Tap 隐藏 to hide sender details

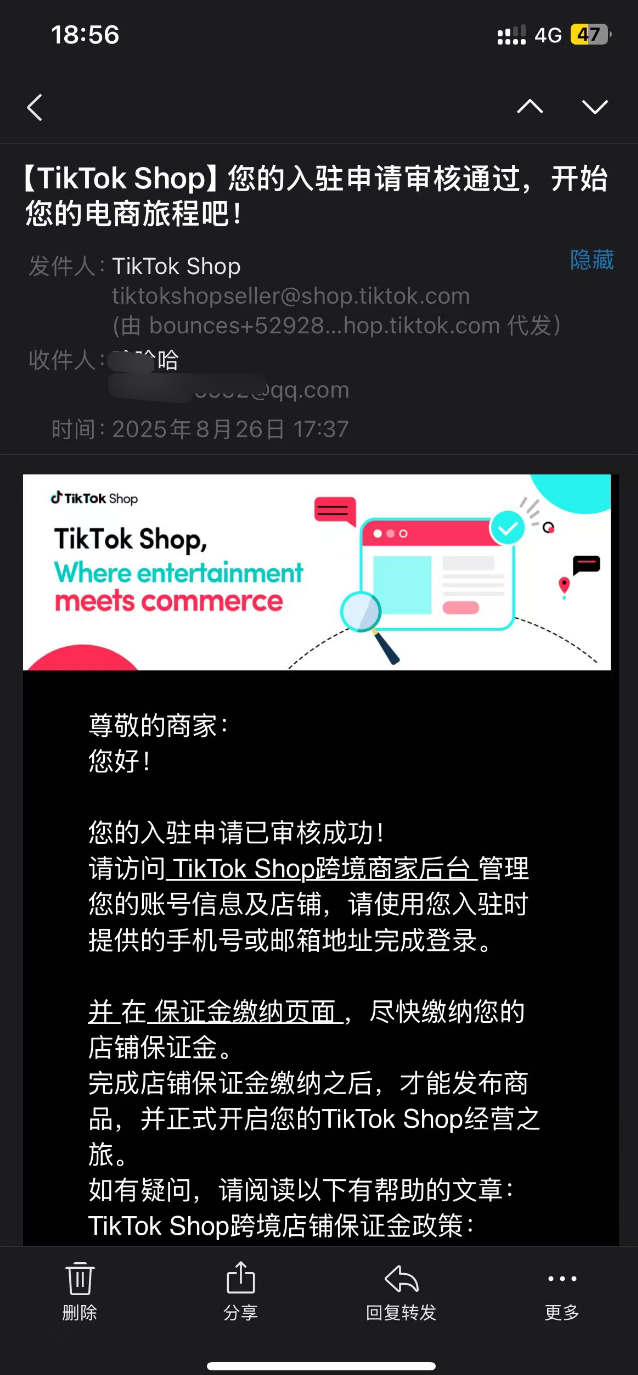tap(591, 260)
